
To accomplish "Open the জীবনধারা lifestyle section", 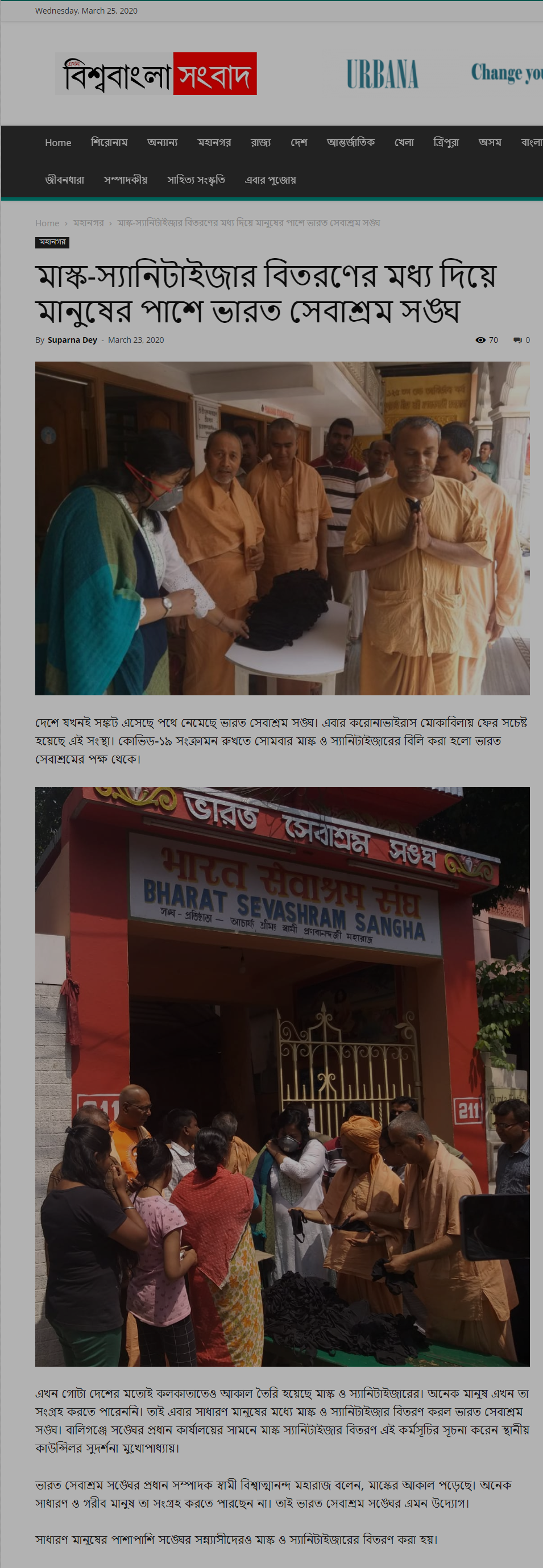I will click(64, 180).
